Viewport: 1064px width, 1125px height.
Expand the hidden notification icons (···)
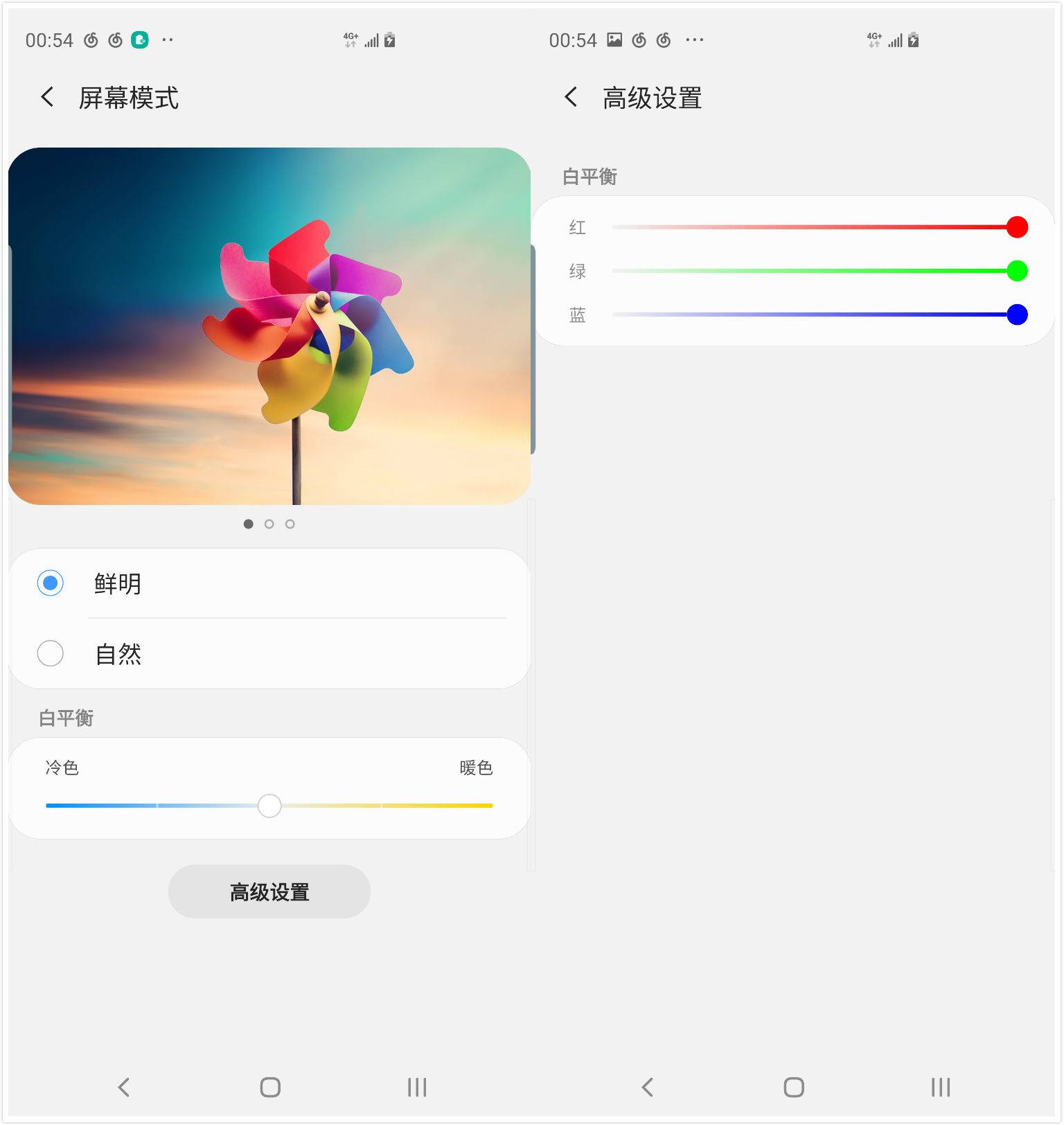pyautogui.click(x=167, y=39)
